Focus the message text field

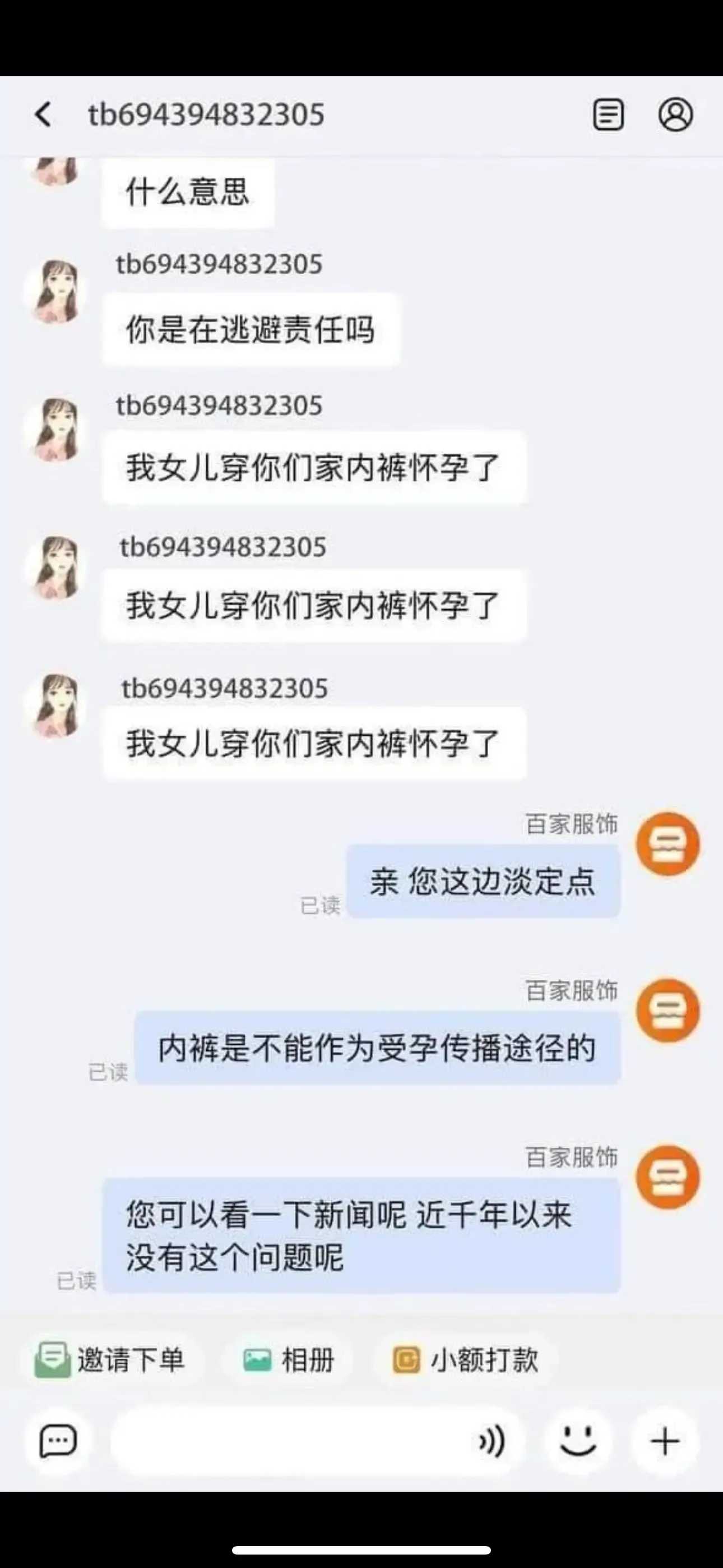point(286,1441)
